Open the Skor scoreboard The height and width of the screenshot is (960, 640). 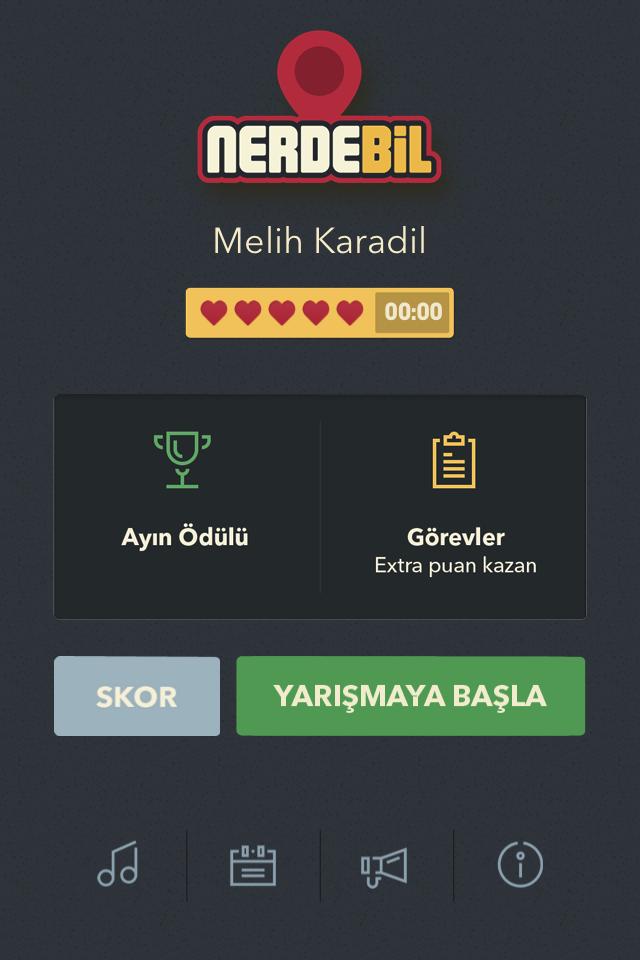pos(137,696)
